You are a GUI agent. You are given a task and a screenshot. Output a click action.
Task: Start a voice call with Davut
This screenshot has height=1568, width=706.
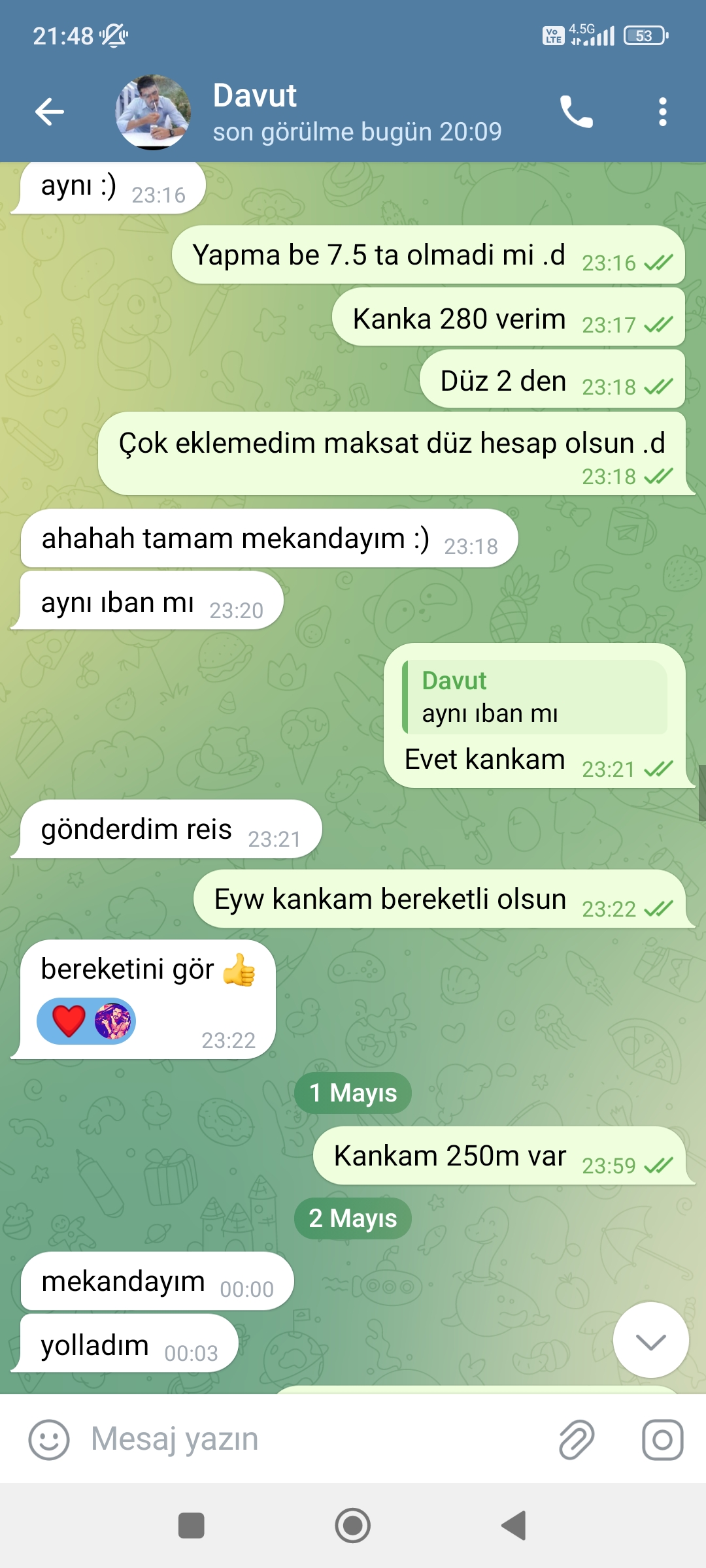click(x=576, y=112)
